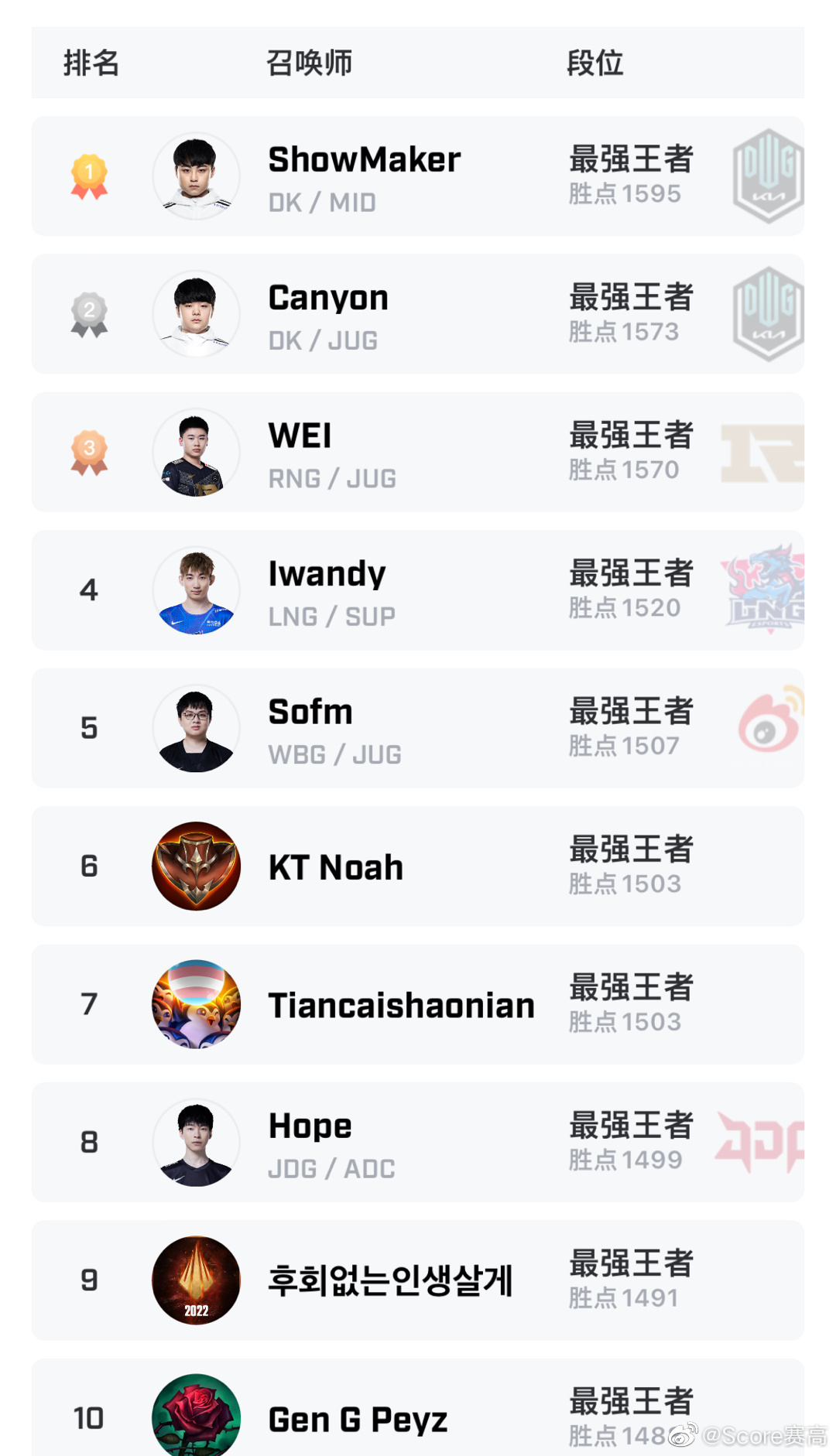Open Canyon's ranking entry
This screenshot has width=836, height=1456.
click(x=418, y=314)
